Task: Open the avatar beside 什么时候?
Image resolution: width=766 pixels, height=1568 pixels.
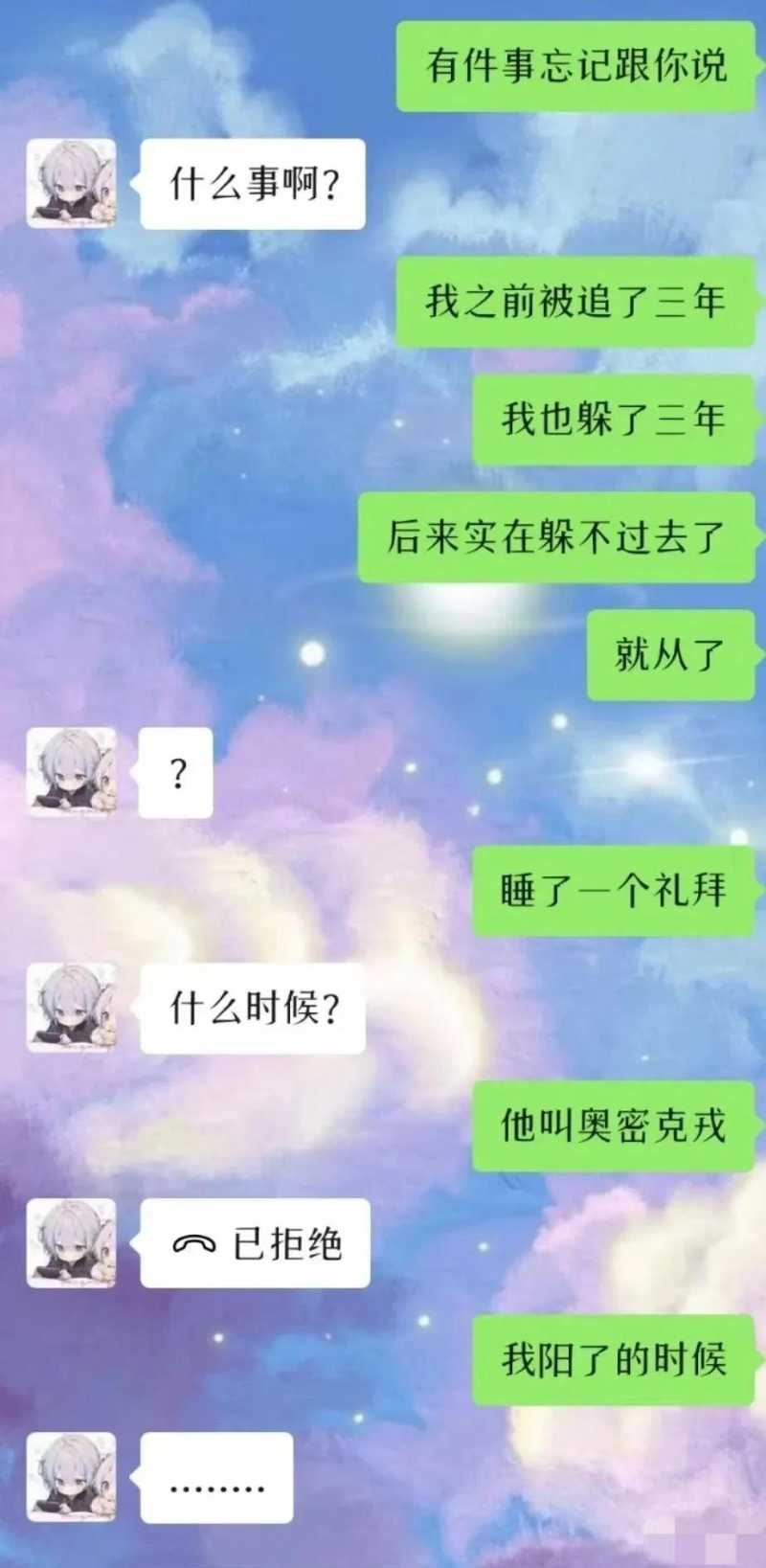Action: pyautogui.click(x=71, y=1008)
